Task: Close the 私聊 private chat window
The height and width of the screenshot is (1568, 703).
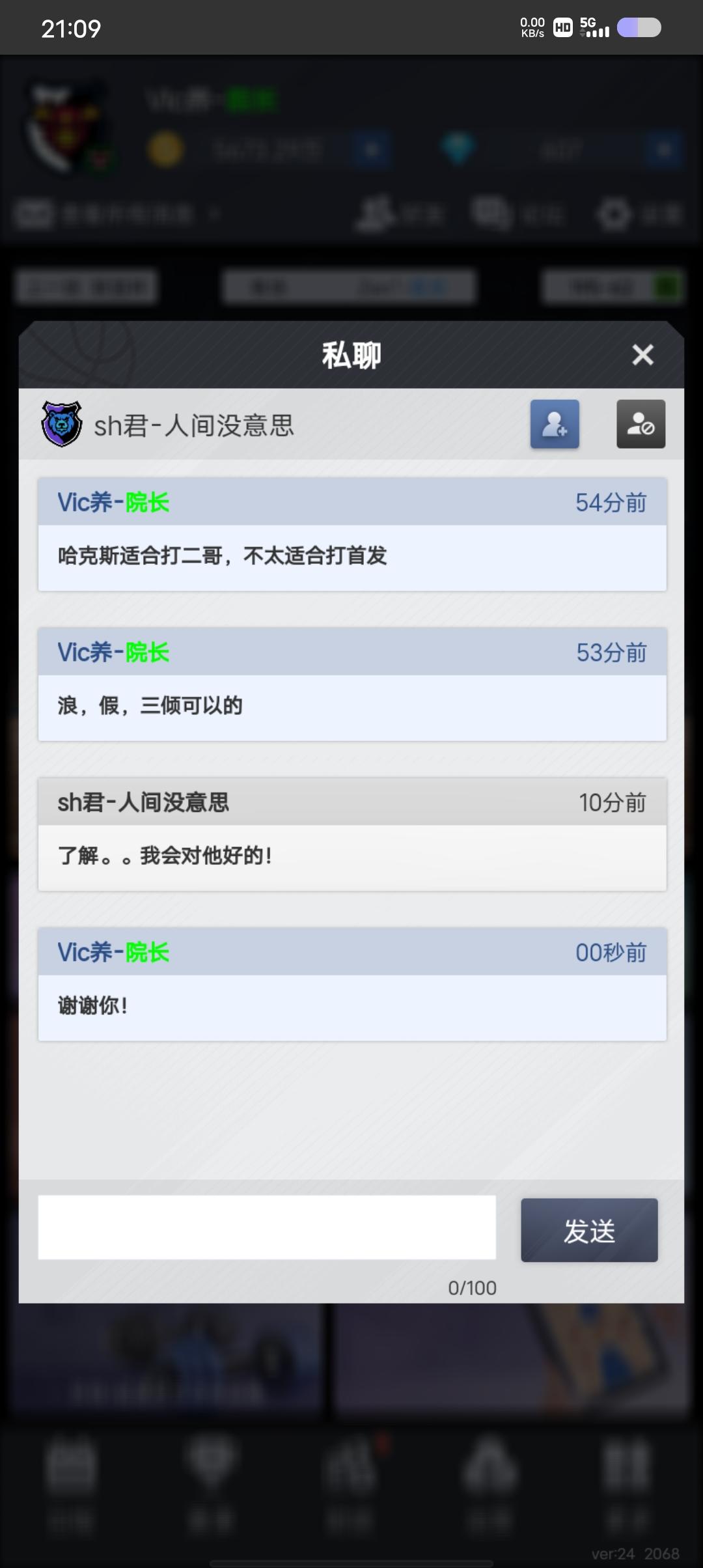Action: click(x=641, y=355)
